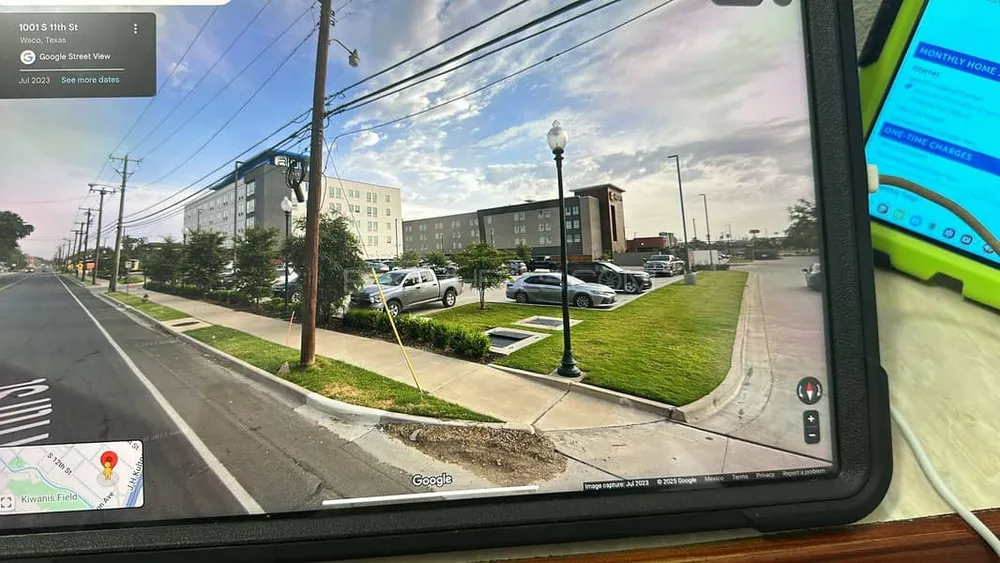Tap the See more dates link
This screenshot has height=563, width=1000.
point(90,80)
